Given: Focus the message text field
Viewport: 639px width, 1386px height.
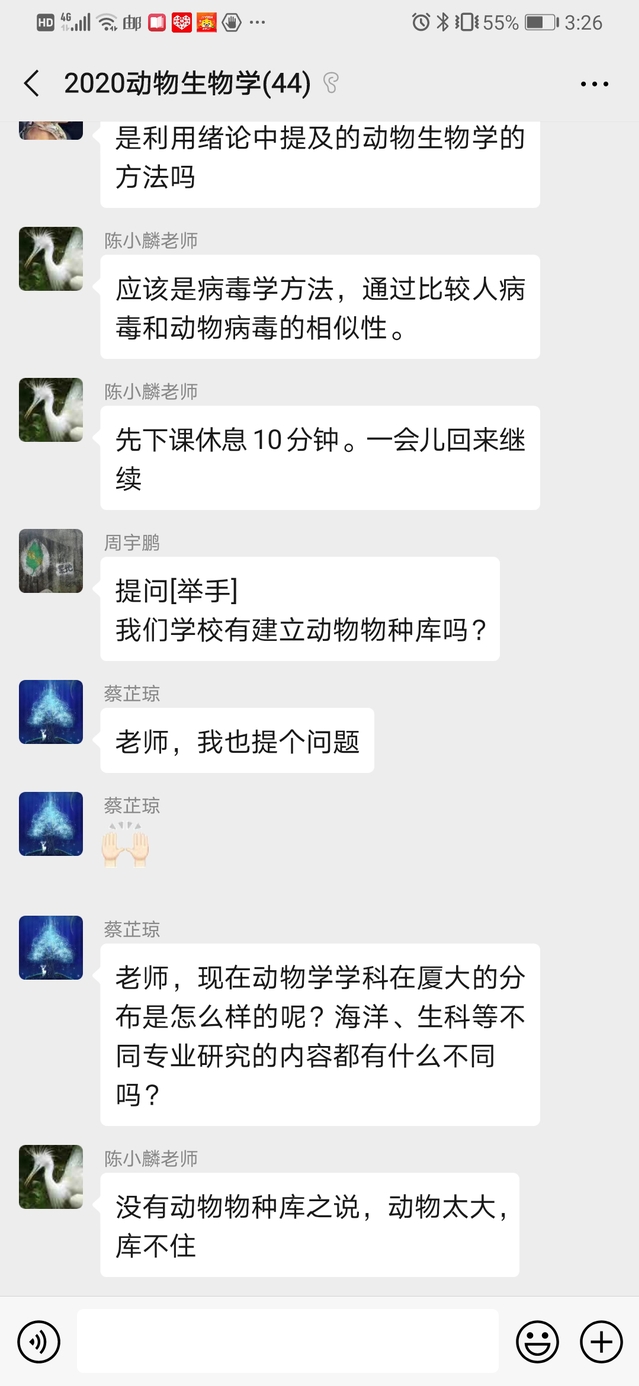Looking at the screenshot, I should (x=287, y=1341).
